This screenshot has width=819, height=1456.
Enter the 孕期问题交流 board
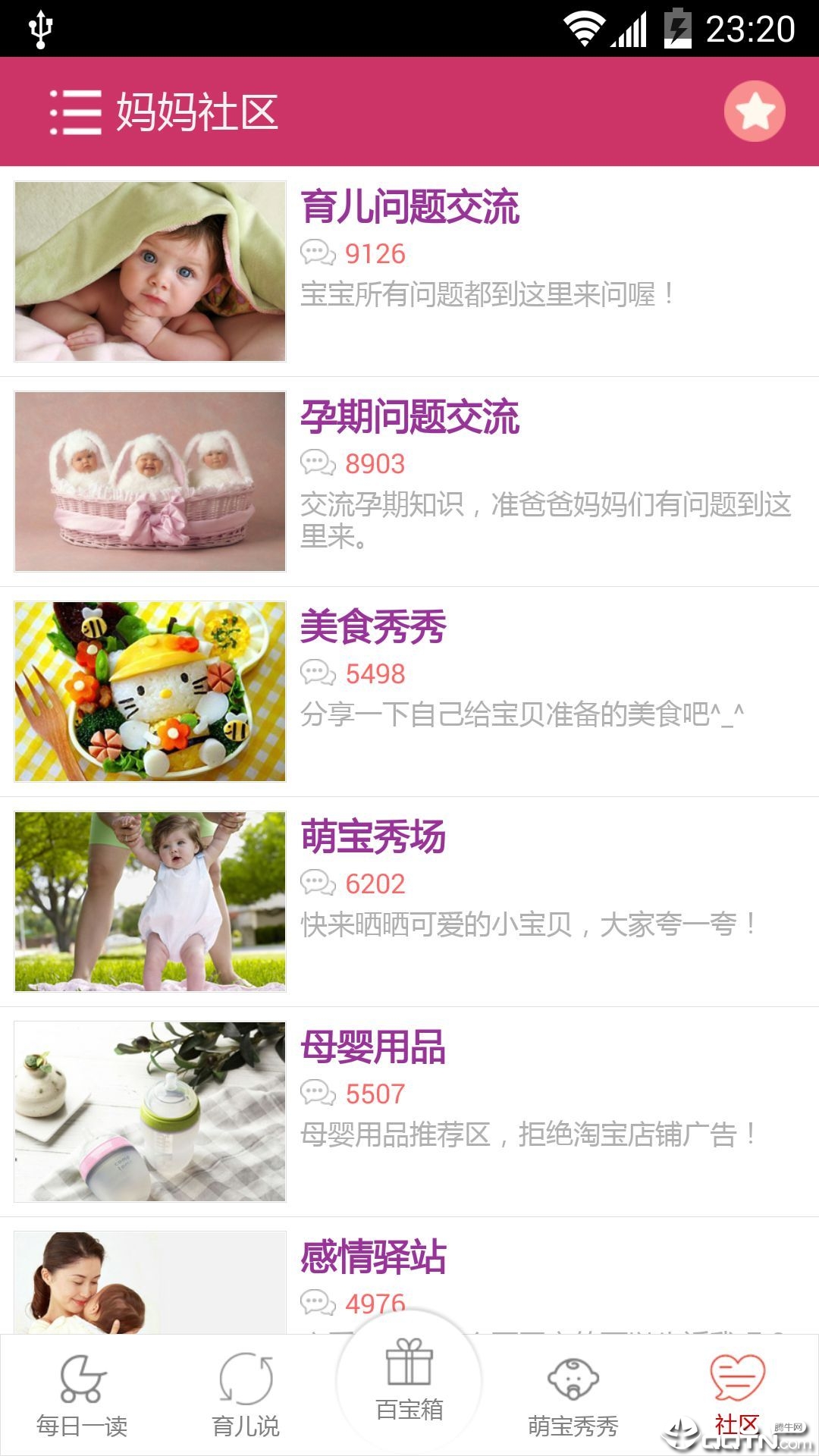(x=409, y=417)
